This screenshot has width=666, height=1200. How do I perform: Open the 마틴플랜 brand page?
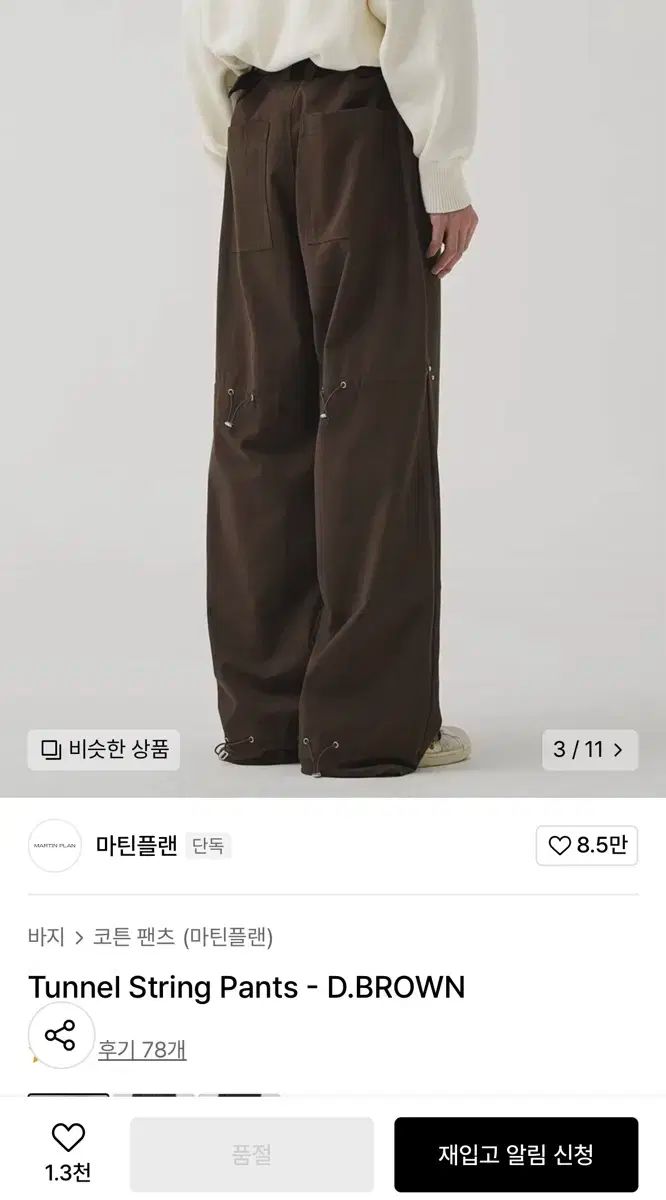point(136,845)
